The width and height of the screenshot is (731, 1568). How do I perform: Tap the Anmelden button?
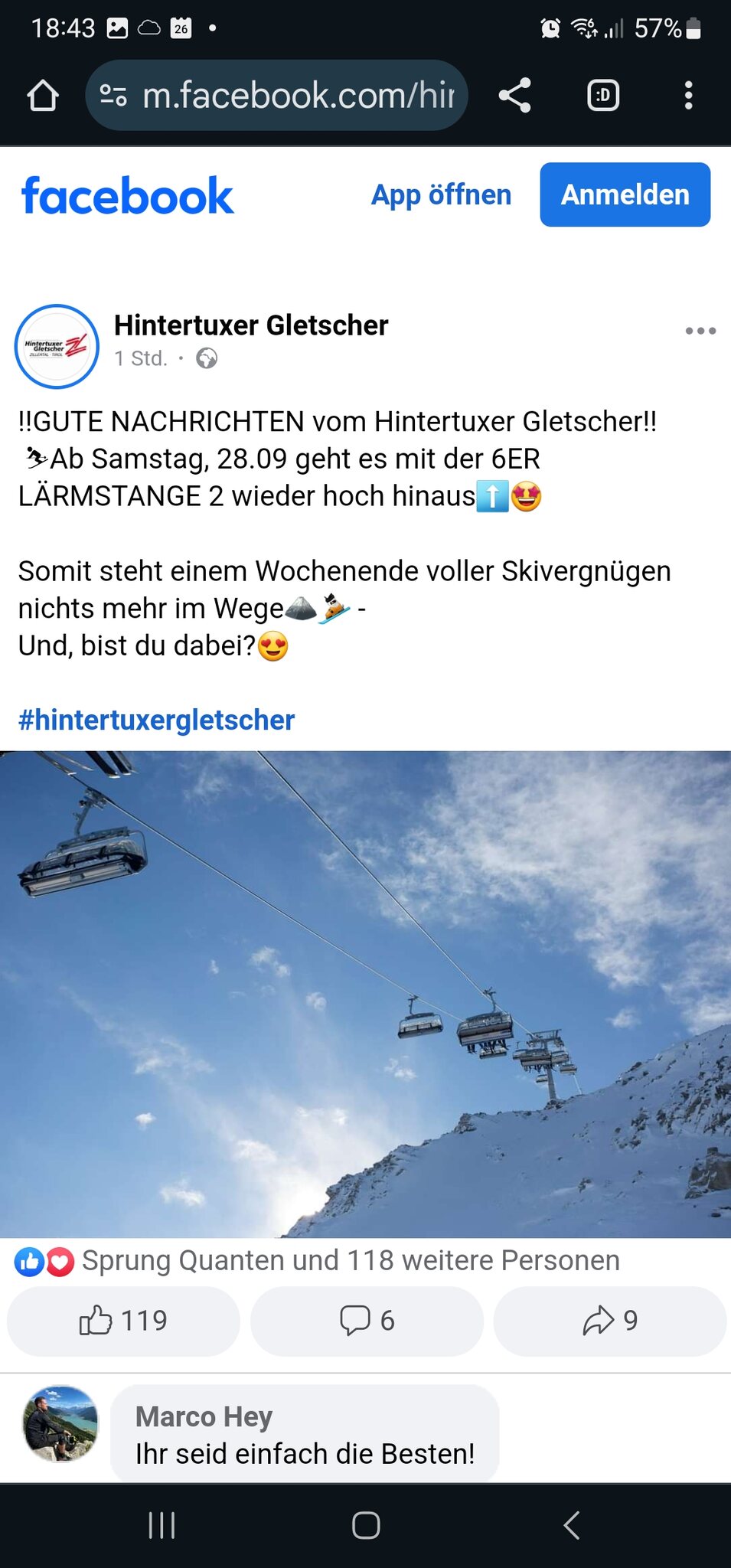(x=625, y=194)
